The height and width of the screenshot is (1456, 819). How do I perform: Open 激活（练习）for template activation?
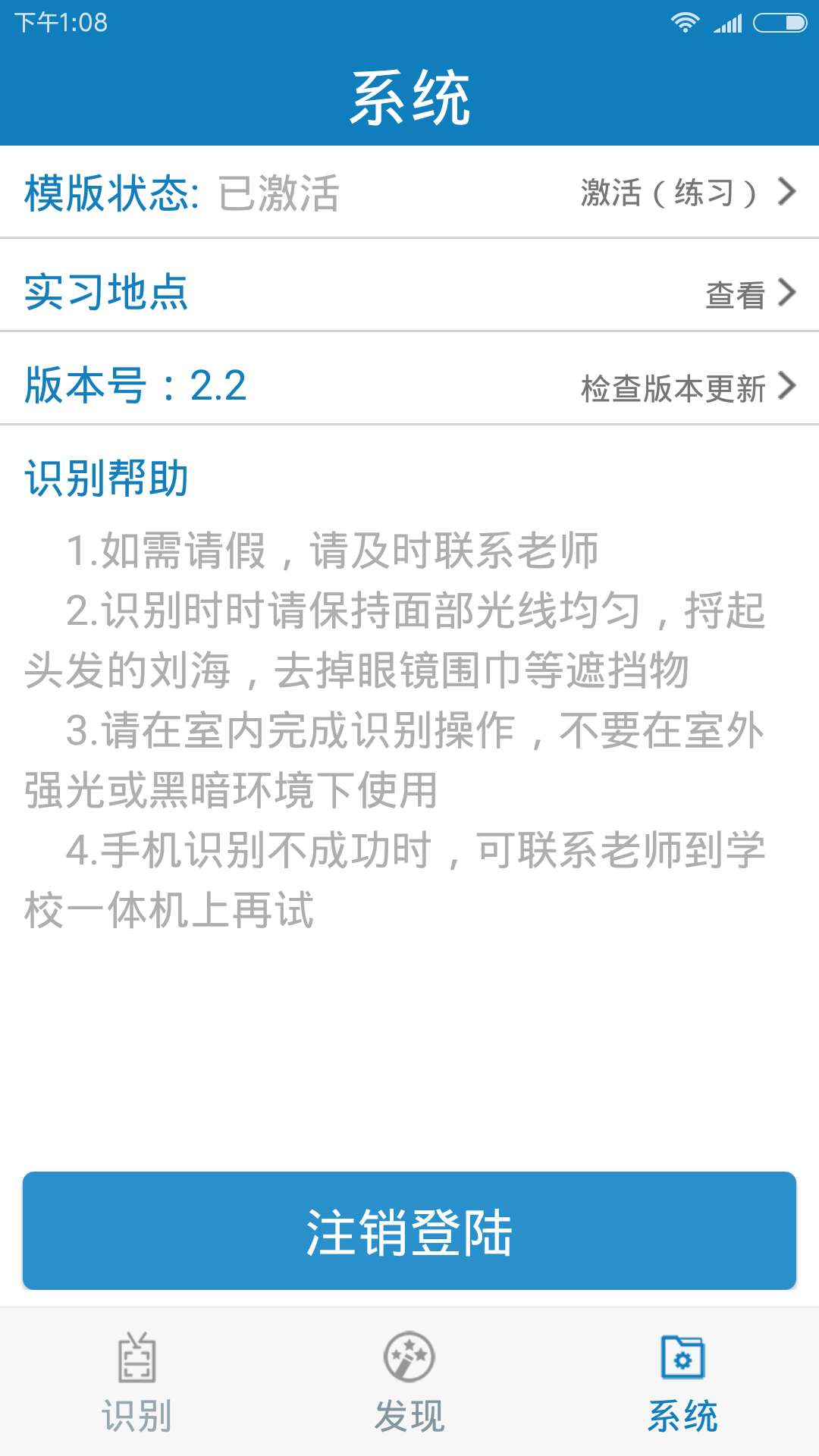click(686, 193)
